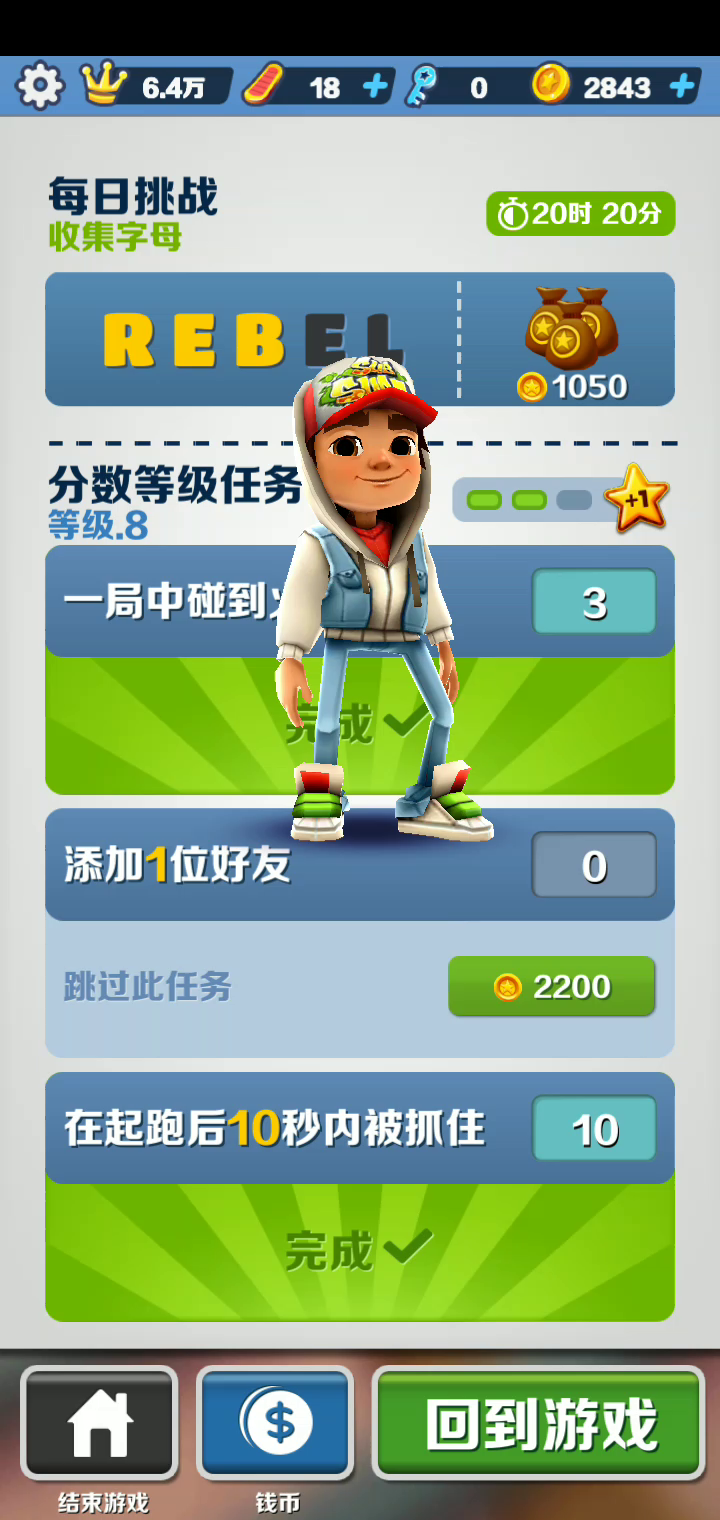
Task: Tap the 回到游戏 button to resume
Action: [539, 1424]
